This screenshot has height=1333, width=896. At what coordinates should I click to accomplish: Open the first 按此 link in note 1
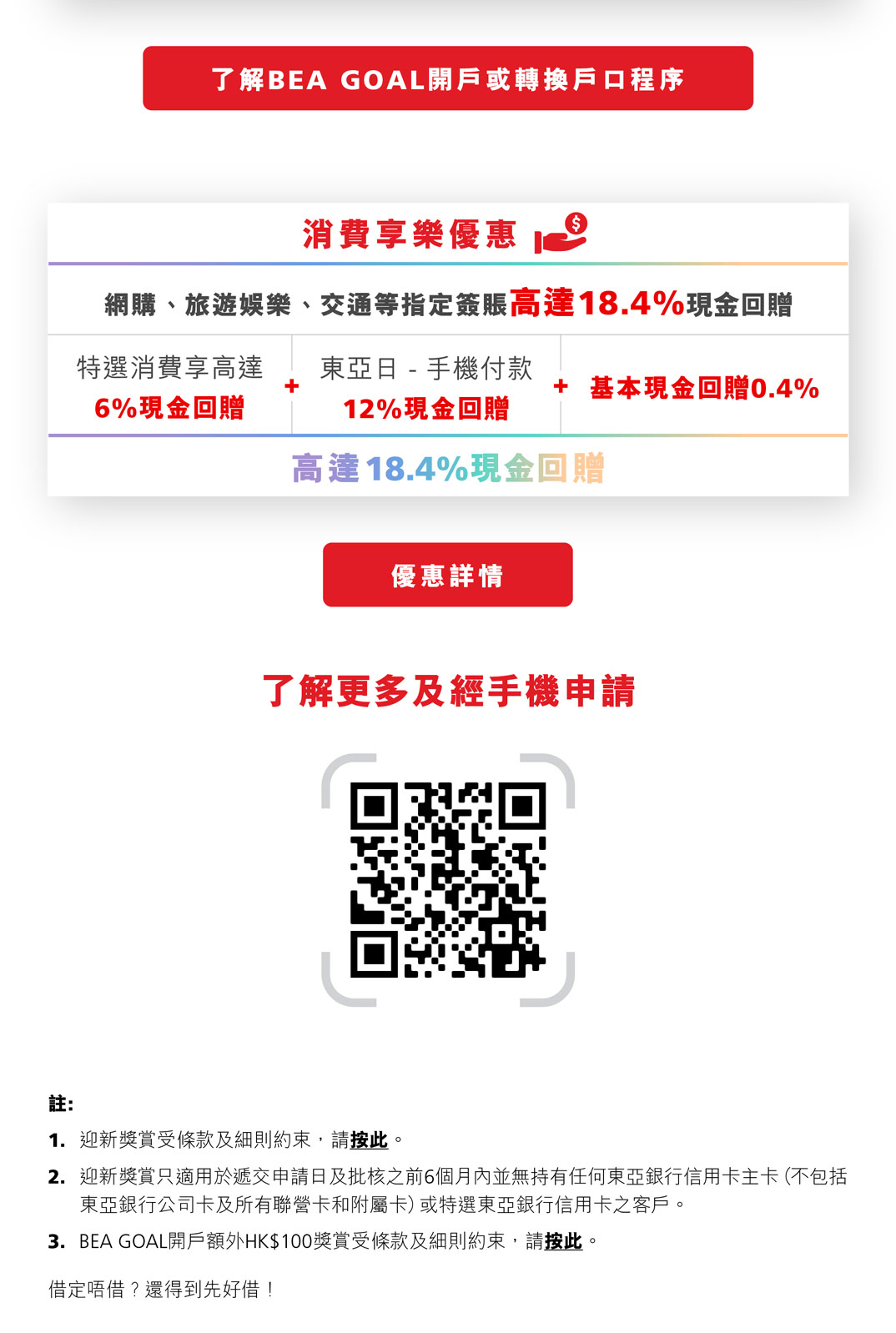coord(370,1138)
